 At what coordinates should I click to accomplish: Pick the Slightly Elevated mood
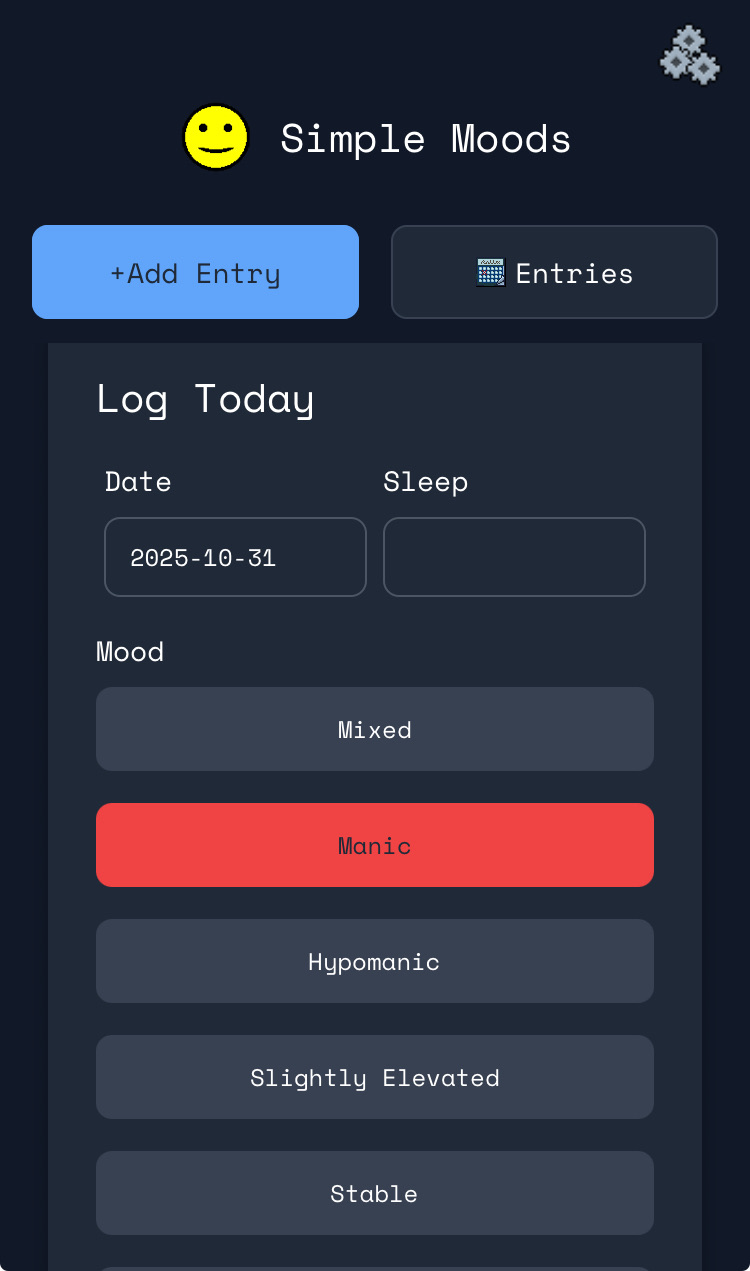click(x=375, y=1077)
